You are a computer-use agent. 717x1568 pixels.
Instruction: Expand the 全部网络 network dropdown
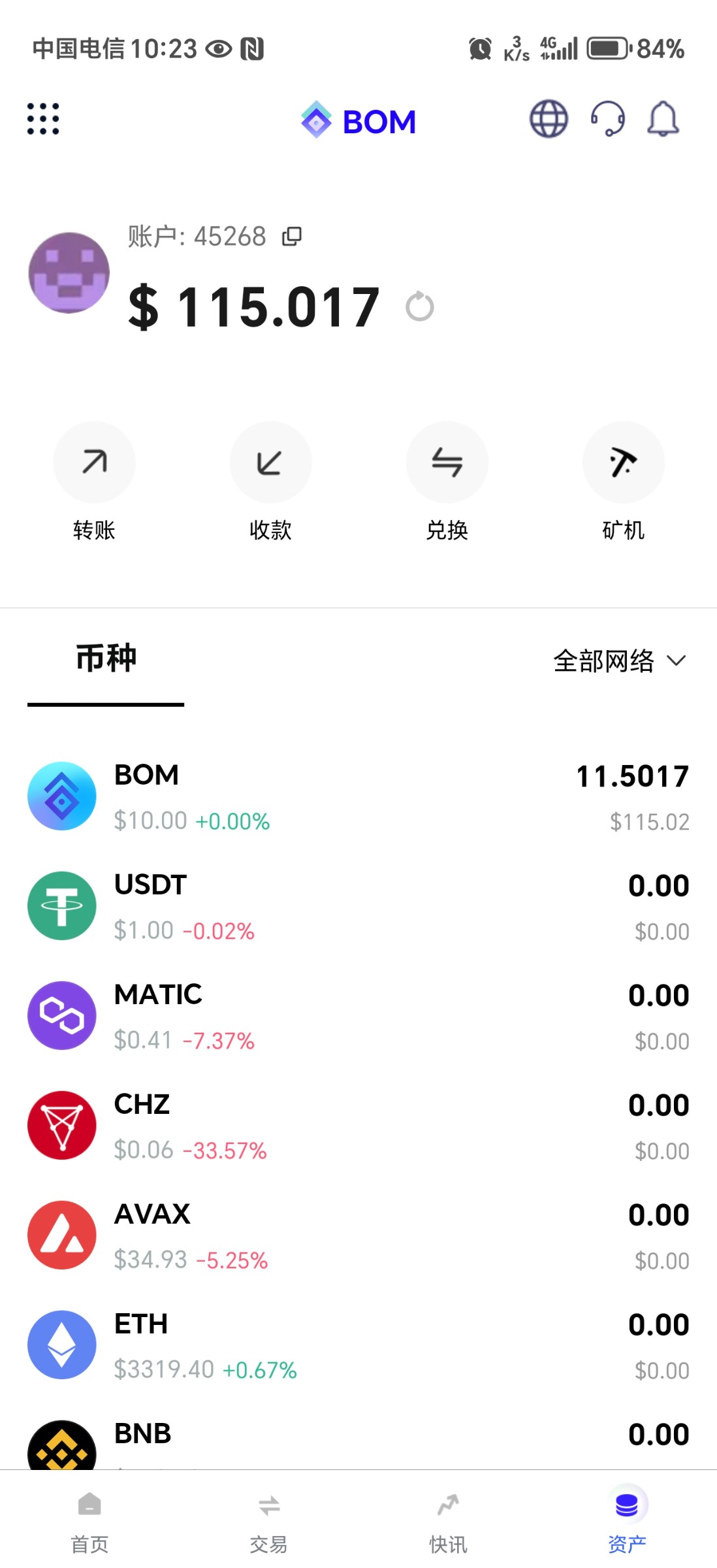619,661
